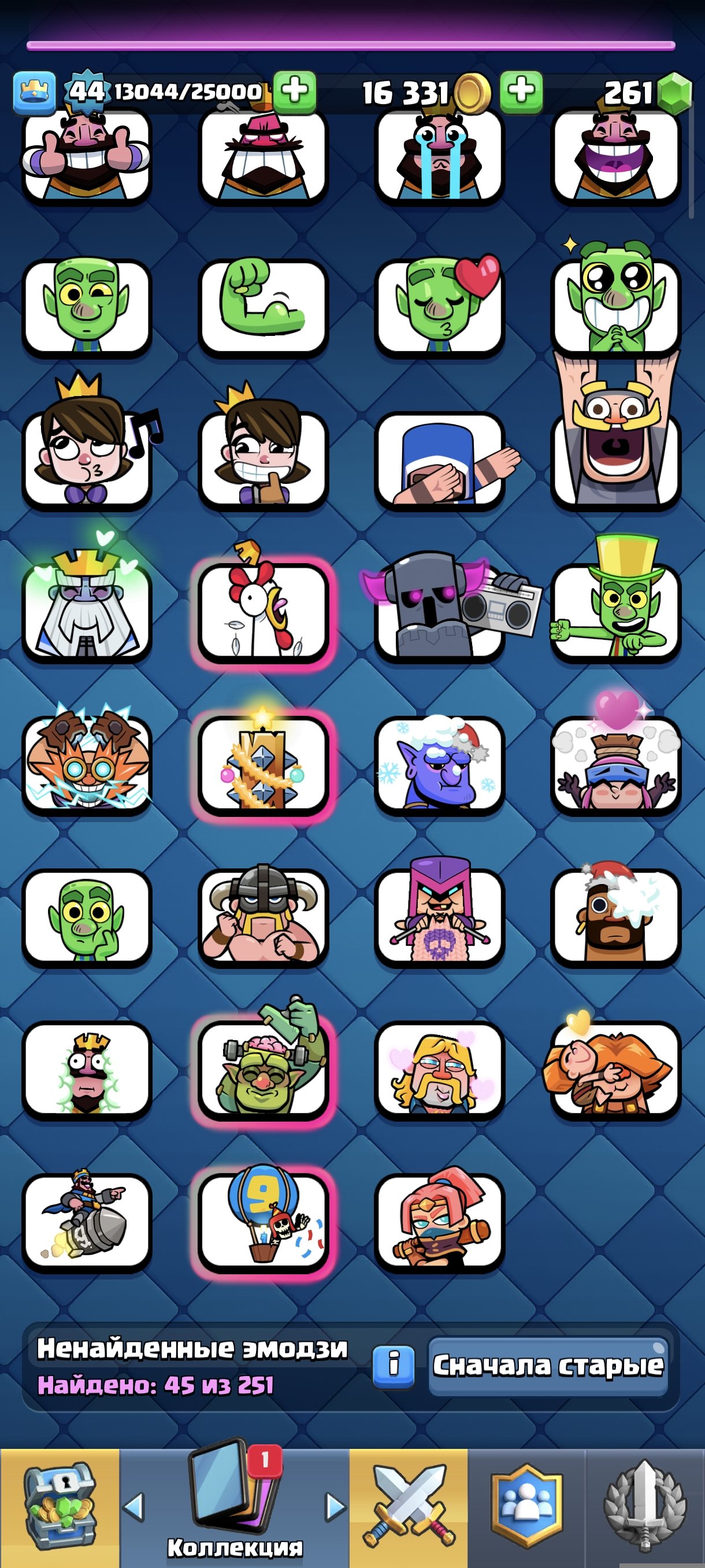Add more gold with the plus button
The height and width of the screenshot is (1568, 705).
tap(521, 91)
